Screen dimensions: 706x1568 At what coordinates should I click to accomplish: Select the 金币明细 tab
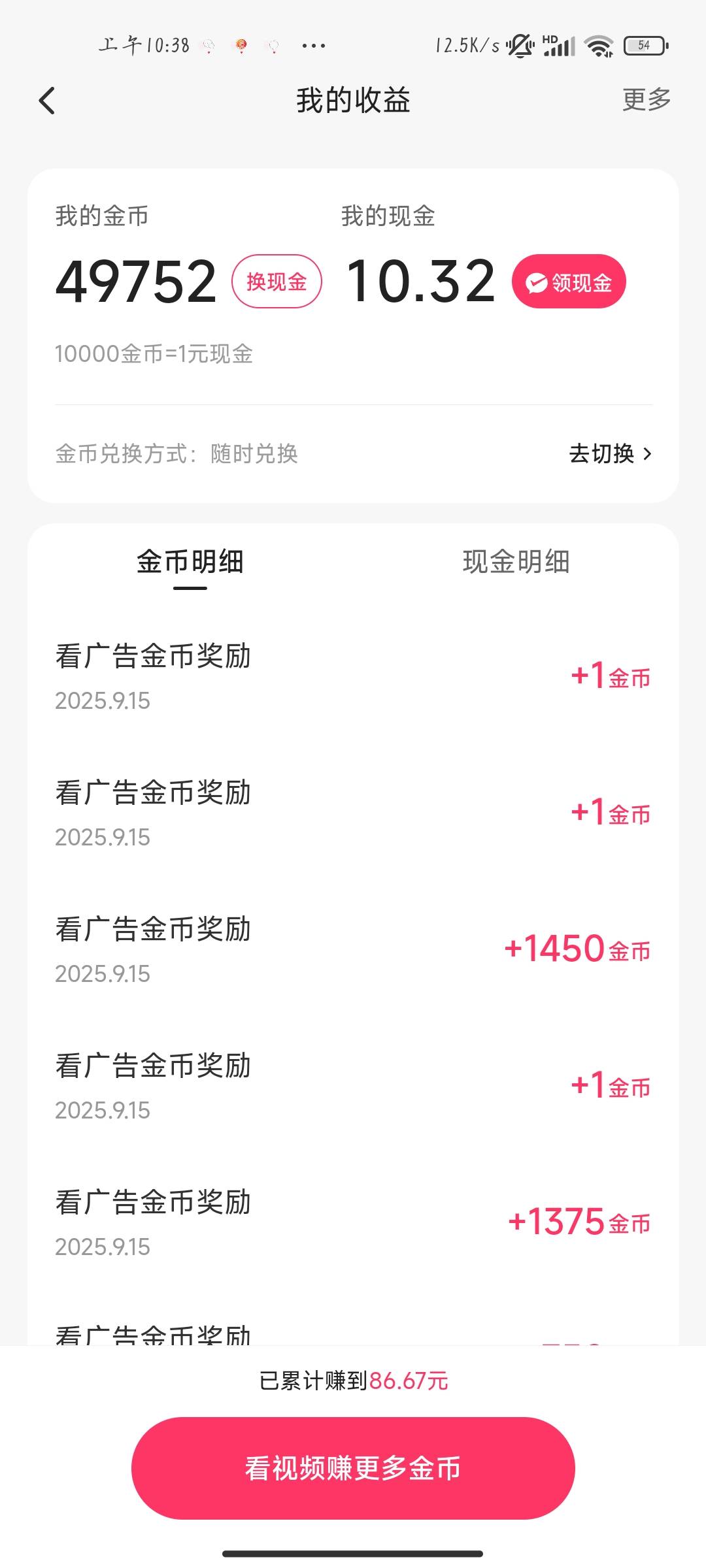click(190, 563)
